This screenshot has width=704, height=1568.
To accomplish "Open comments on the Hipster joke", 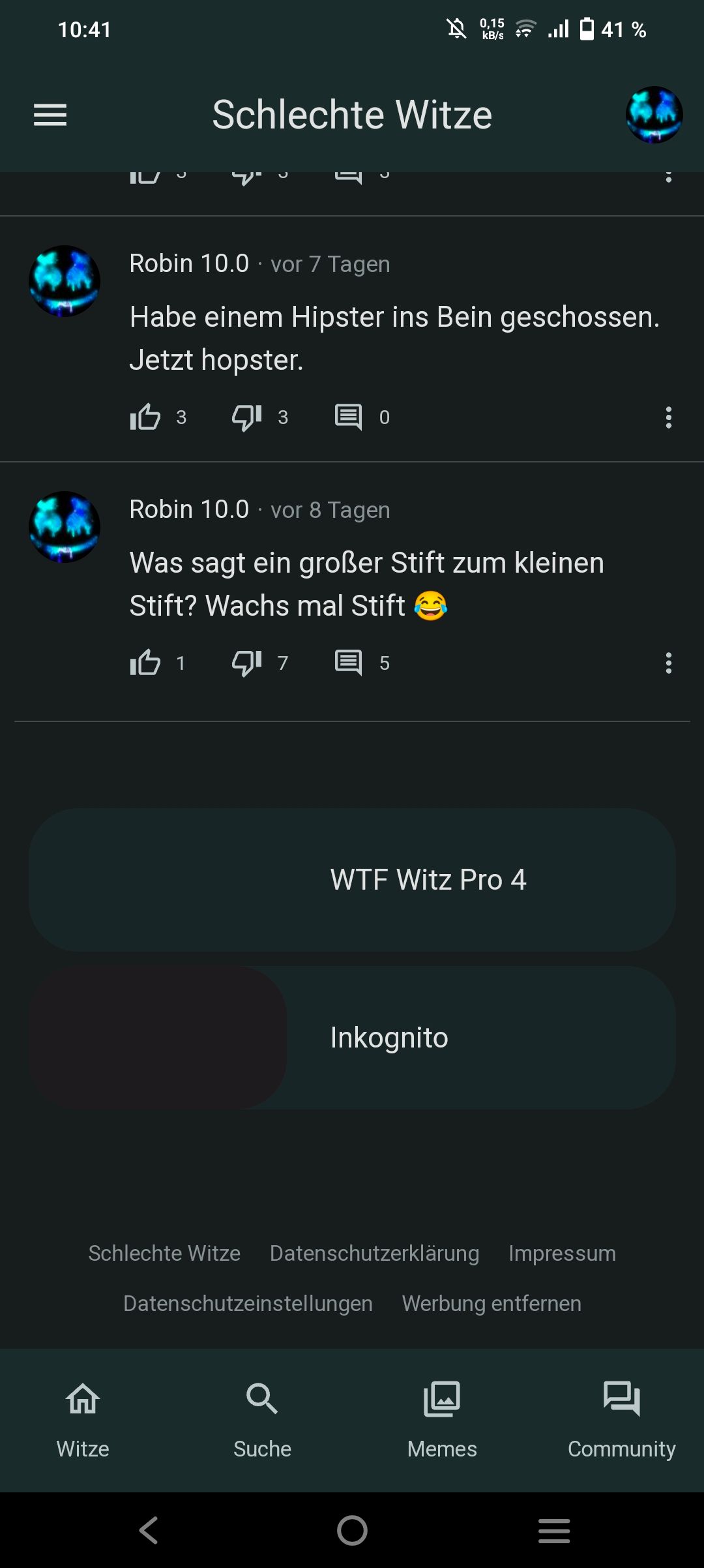I will 349,417.
